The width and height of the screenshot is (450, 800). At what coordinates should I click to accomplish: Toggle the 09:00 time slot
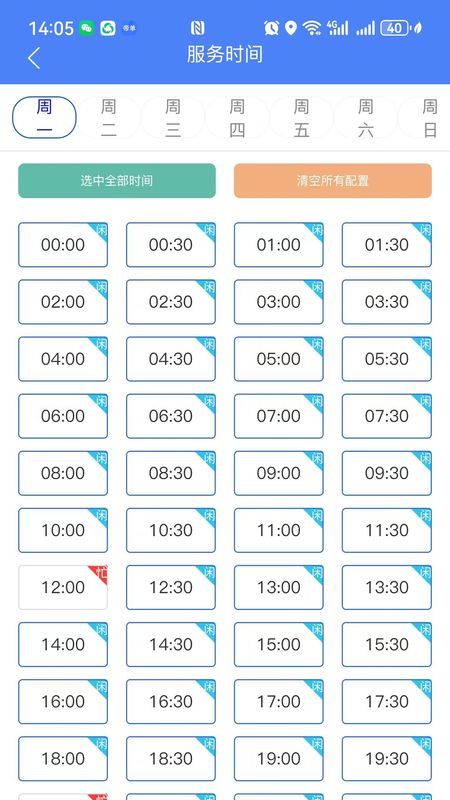pos(279,473)
